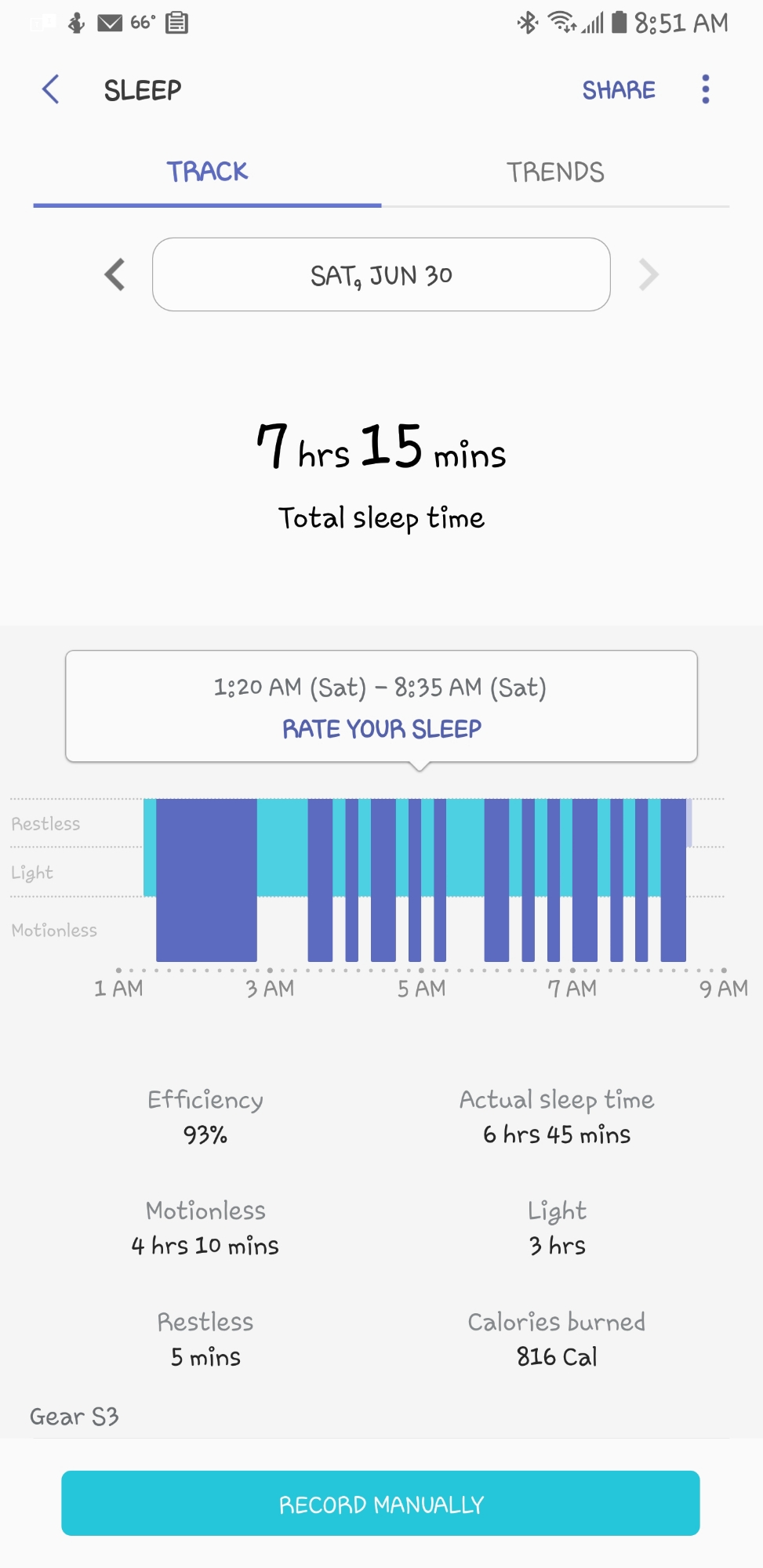Select the next day arrow
Image resolution: width=763 pixels, height=1568 pixels.
click(x=649, y=274)
